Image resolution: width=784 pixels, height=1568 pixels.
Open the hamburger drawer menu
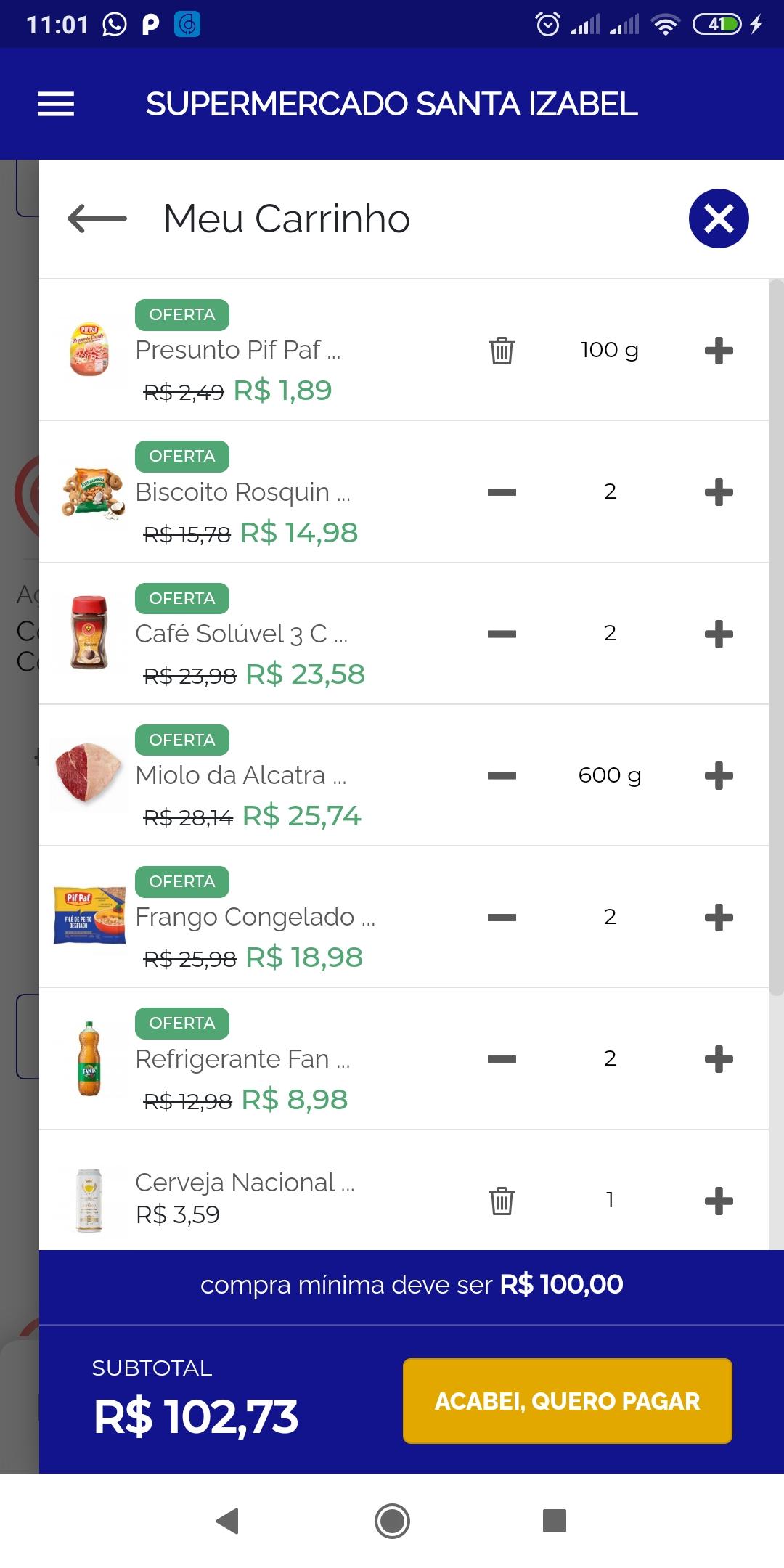click(x=56, y=104)
